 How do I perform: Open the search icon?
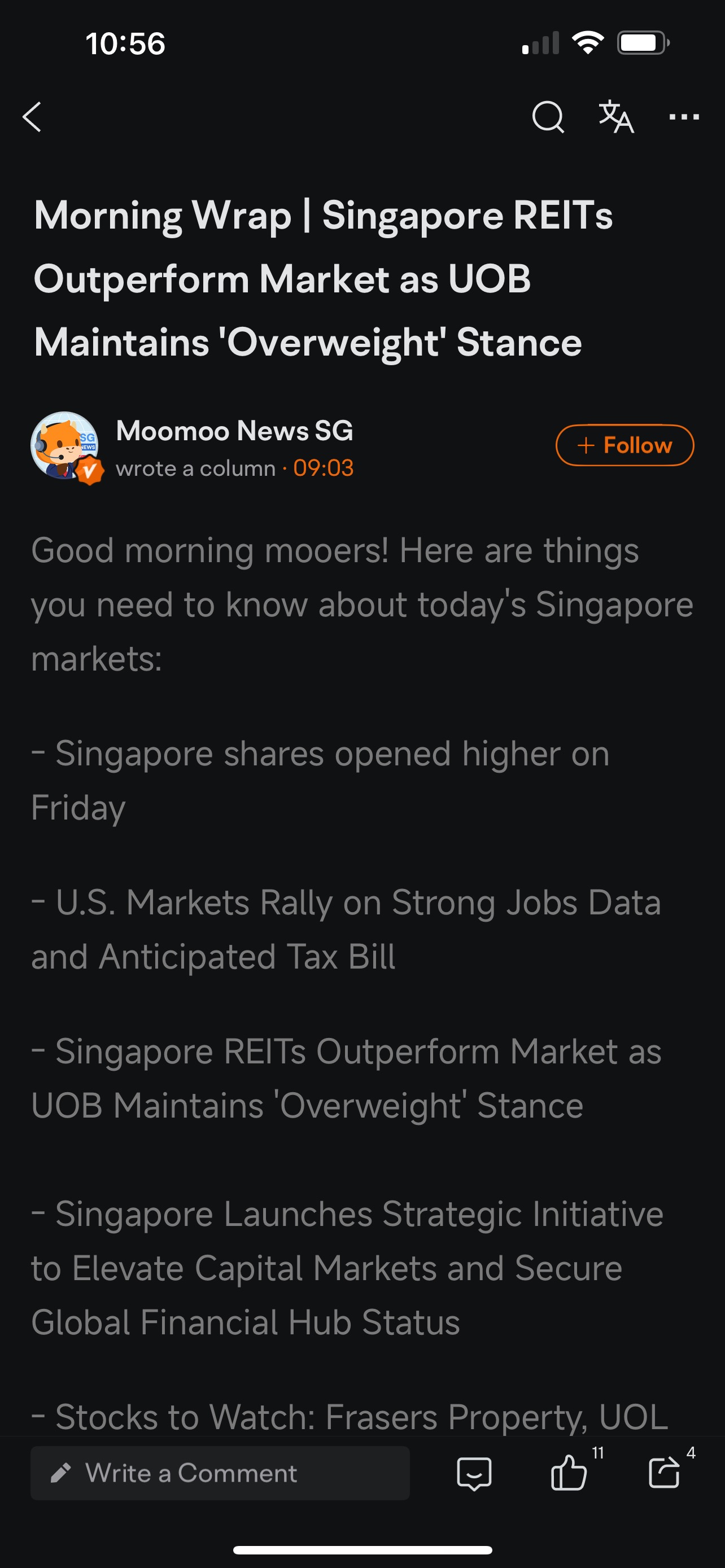547,117
